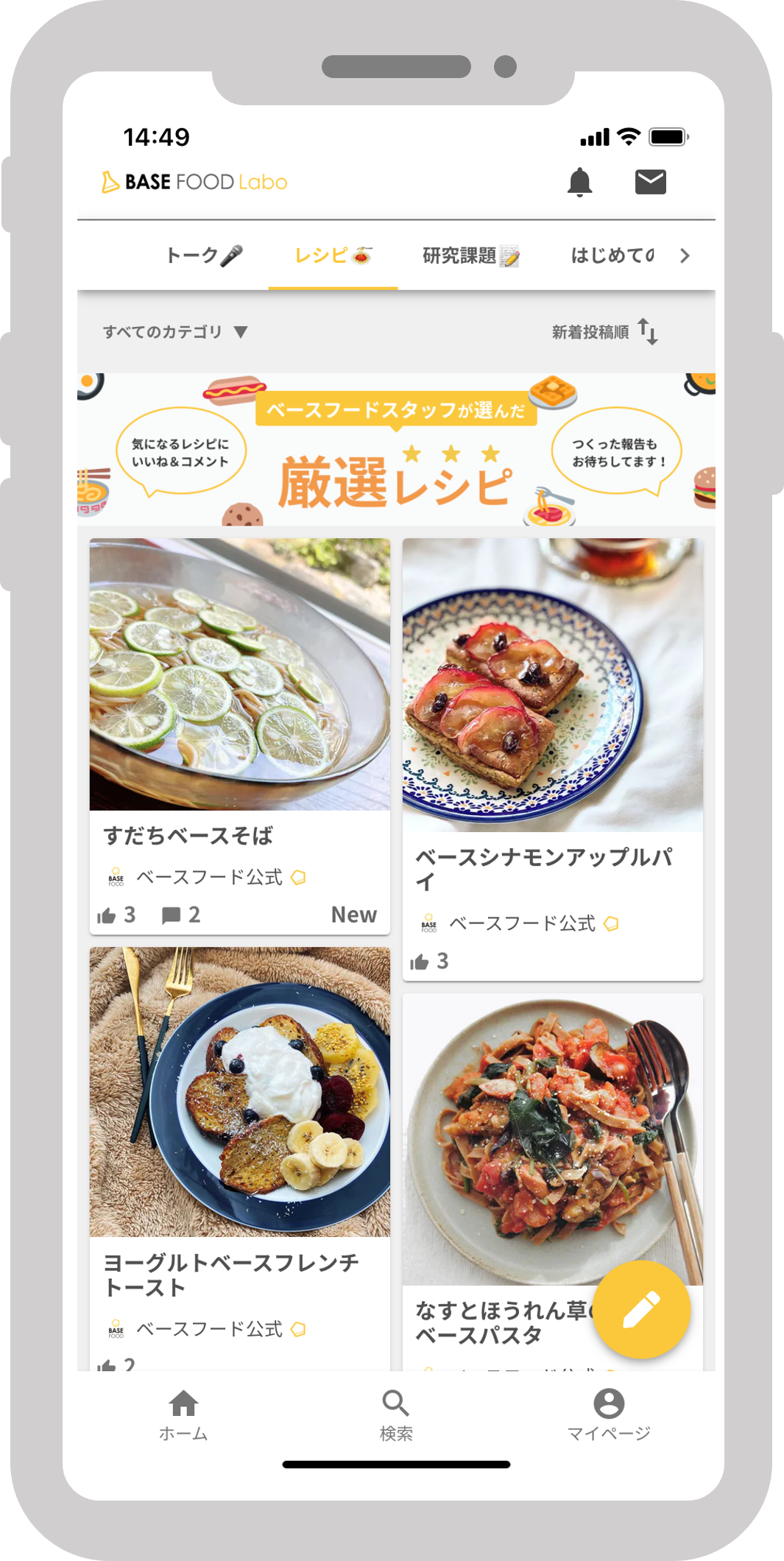784x1561 pixels.
Task: Like the ベースシナモンアップルパイ post
Action: (x=420, y=962)
